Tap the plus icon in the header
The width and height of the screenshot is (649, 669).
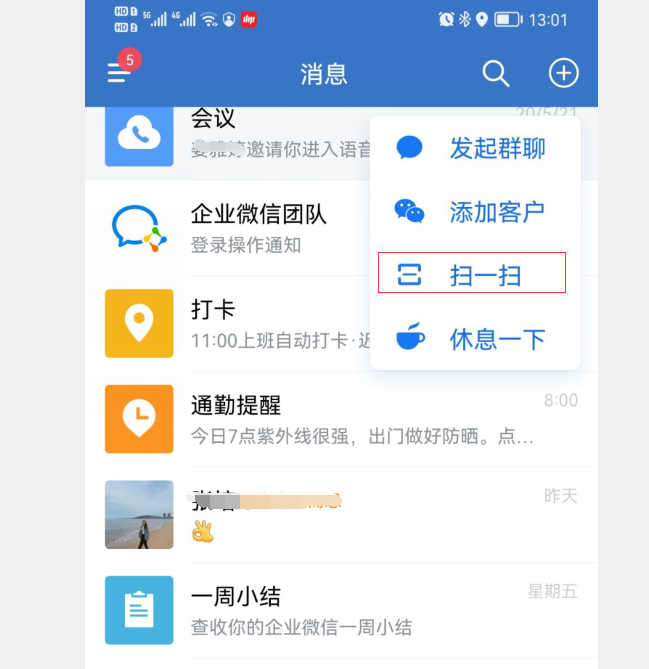[x=564, y=73]
